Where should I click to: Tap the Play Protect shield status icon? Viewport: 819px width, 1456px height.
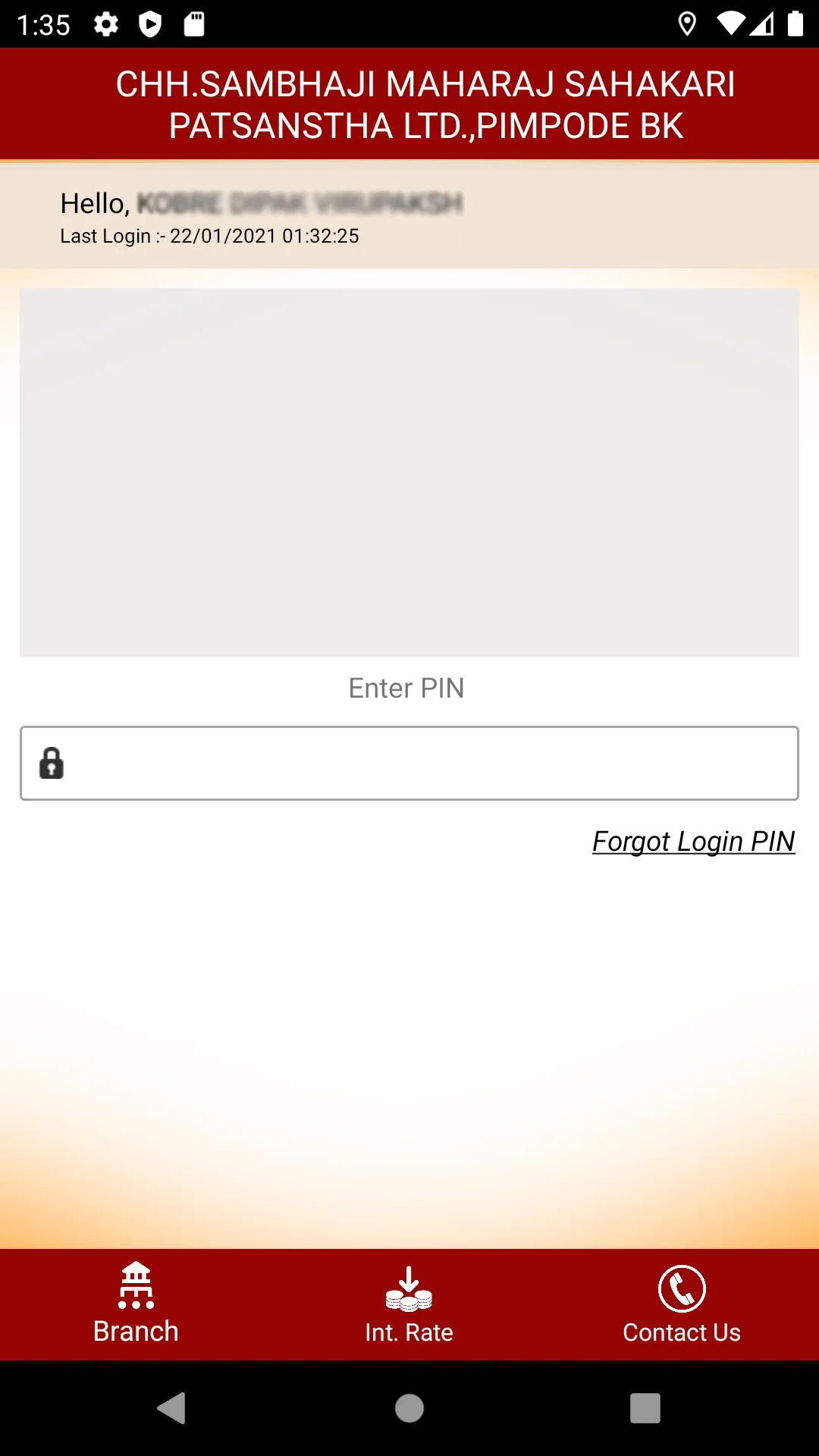[x=151, y=24]
